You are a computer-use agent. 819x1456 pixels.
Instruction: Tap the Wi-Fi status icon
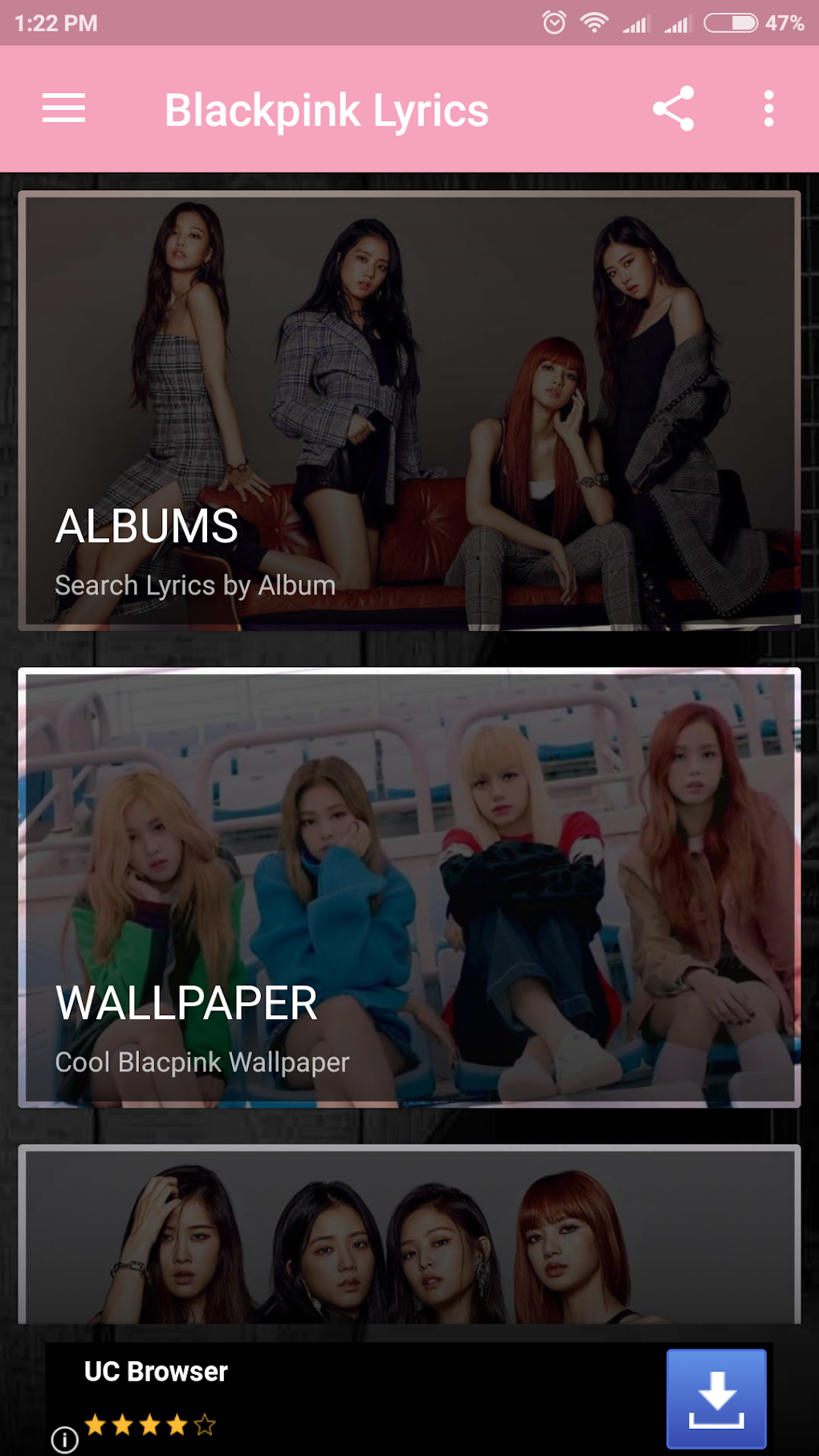coord(593,23)
